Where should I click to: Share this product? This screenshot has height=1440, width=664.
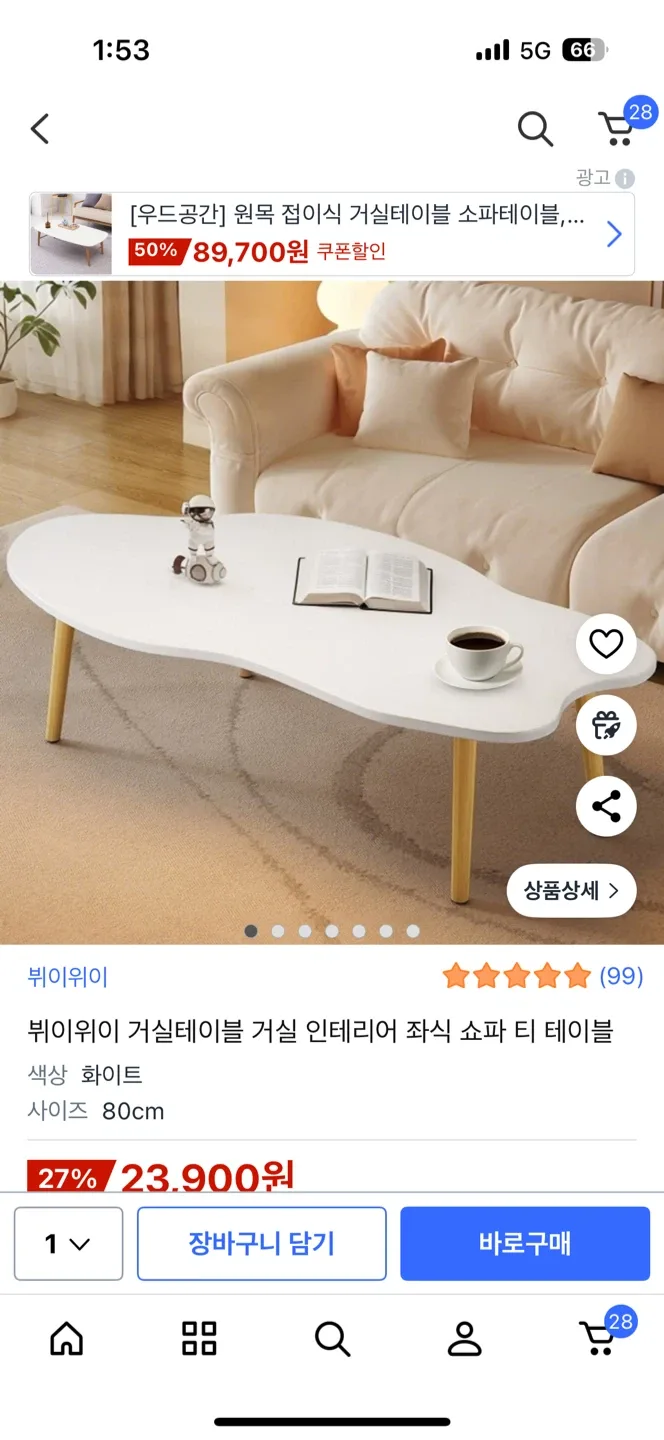point(606,806)
